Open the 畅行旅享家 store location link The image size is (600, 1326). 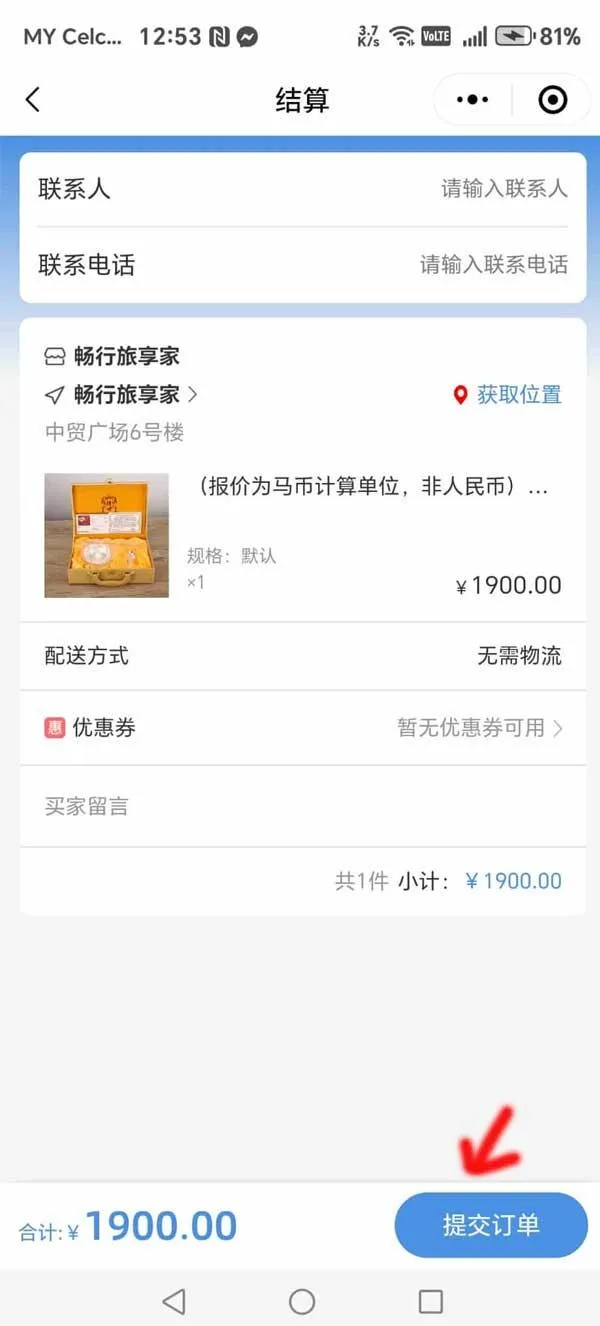135,395
